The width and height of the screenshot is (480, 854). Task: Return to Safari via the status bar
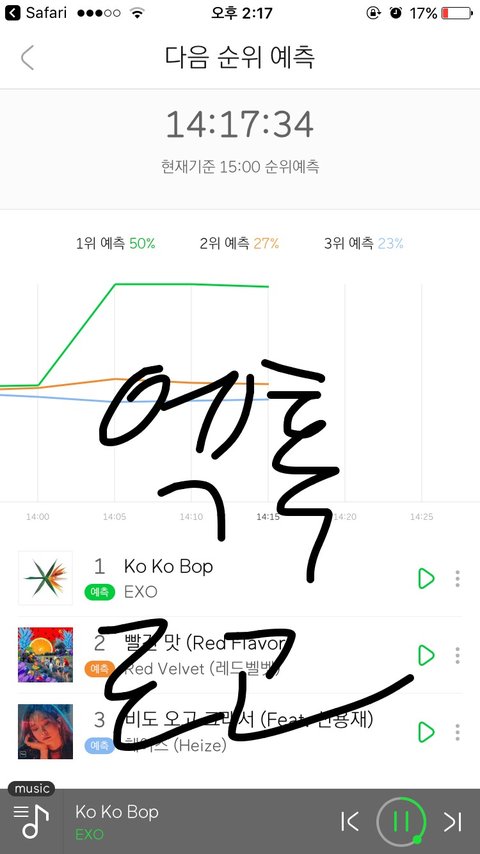[35, 13]
